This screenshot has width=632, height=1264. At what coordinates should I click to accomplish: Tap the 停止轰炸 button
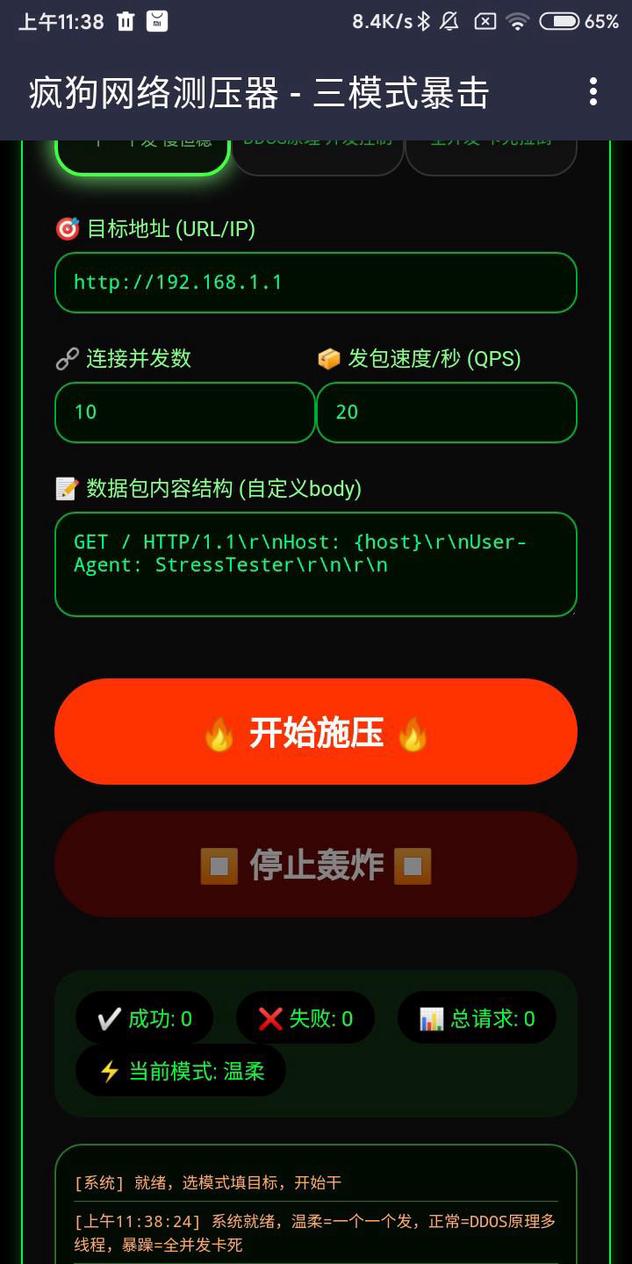click(315, 864)
